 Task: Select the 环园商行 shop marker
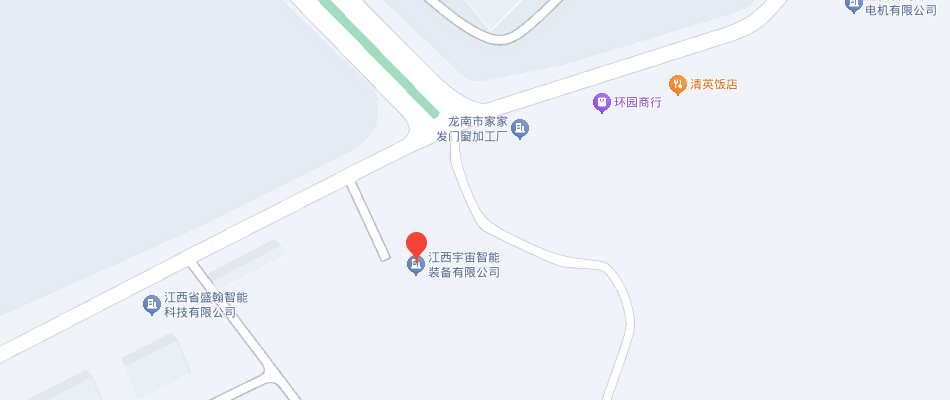601,102
